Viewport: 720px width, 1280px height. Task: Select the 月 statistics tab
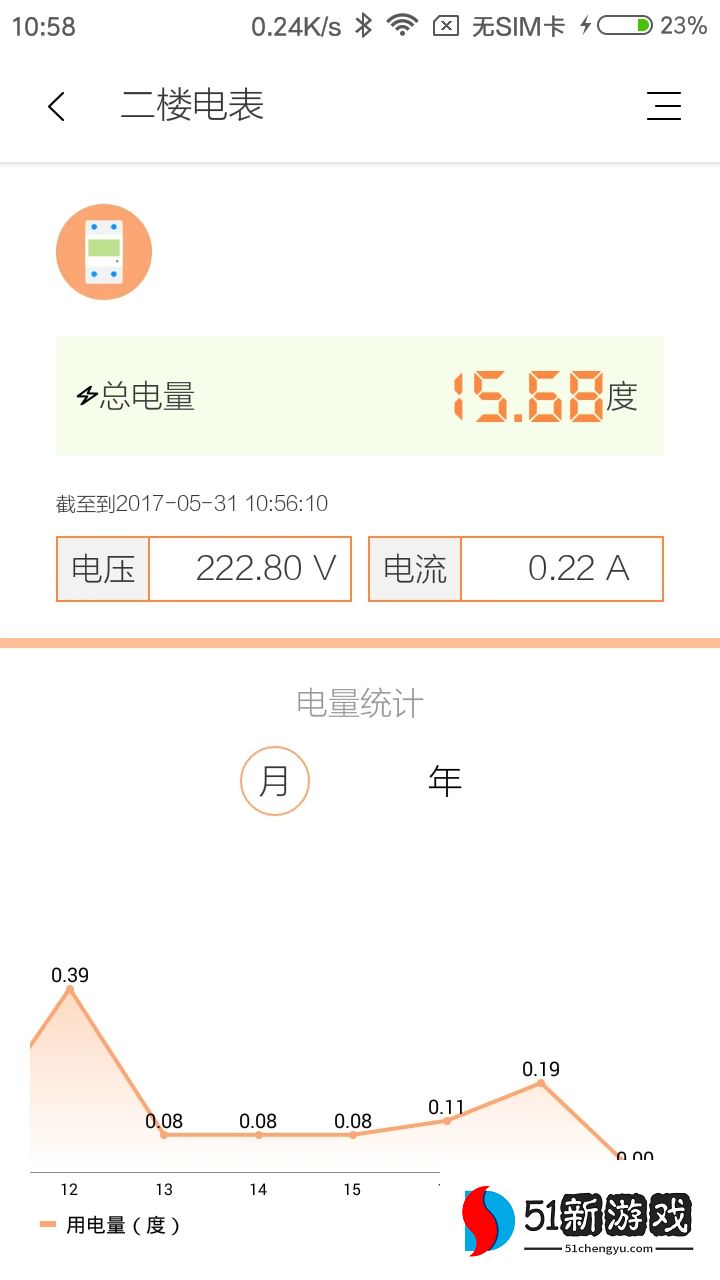click(x=275, y=781)
